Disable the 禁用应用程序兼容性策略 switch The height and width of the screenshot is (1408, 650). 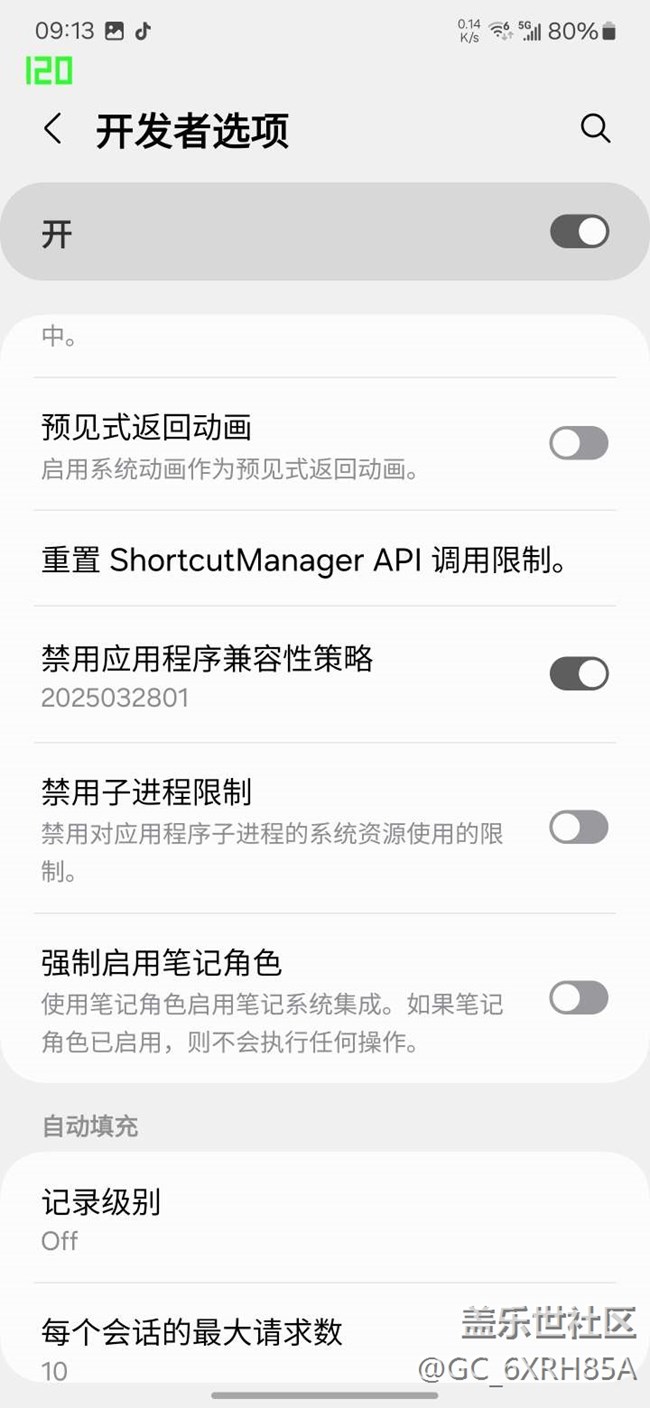(579, 674)
